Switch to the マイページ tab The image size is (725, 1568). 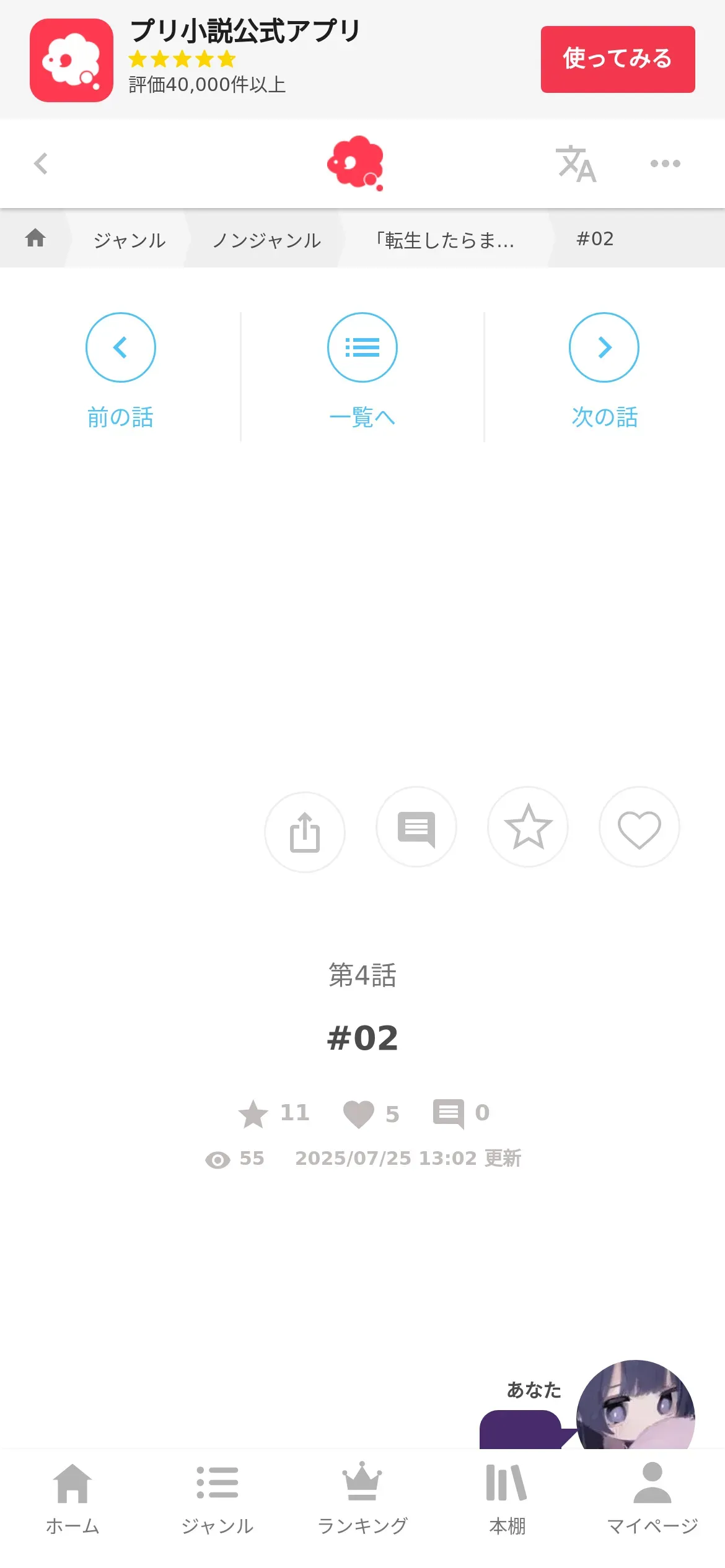pos(652,1499)
